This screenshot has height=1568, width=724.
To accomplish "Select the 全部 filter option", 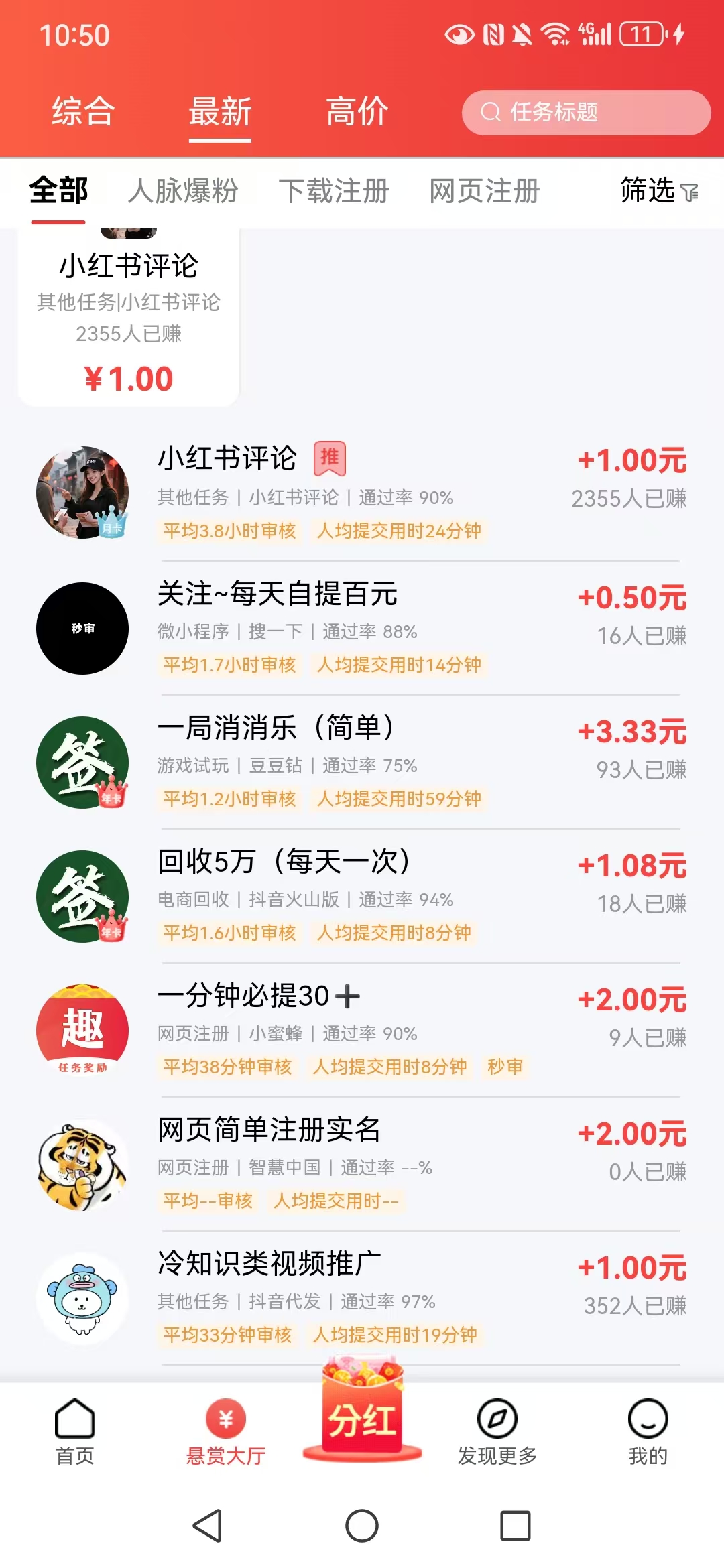I will [x=57, y=191].
